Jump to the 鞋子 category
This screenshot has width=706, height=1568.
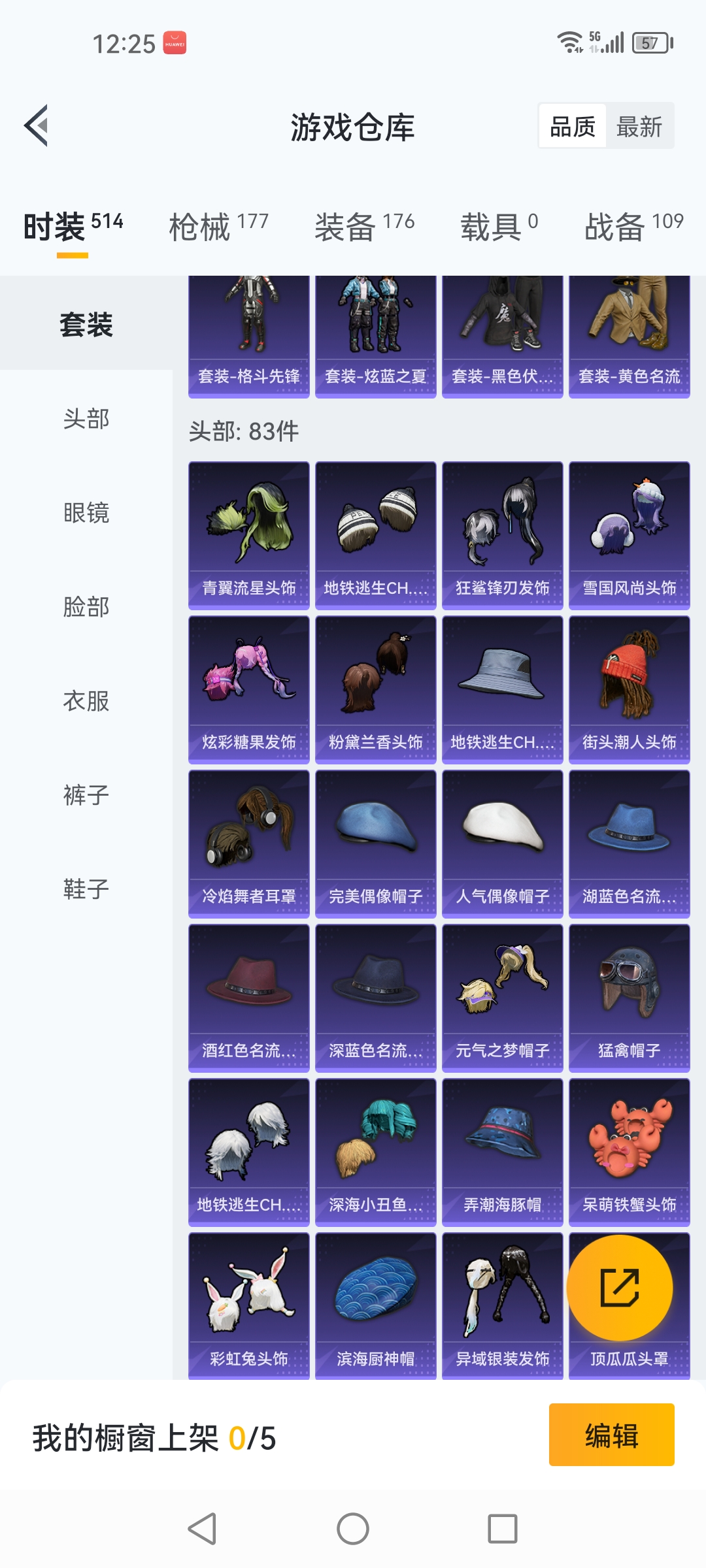[86, 889]
